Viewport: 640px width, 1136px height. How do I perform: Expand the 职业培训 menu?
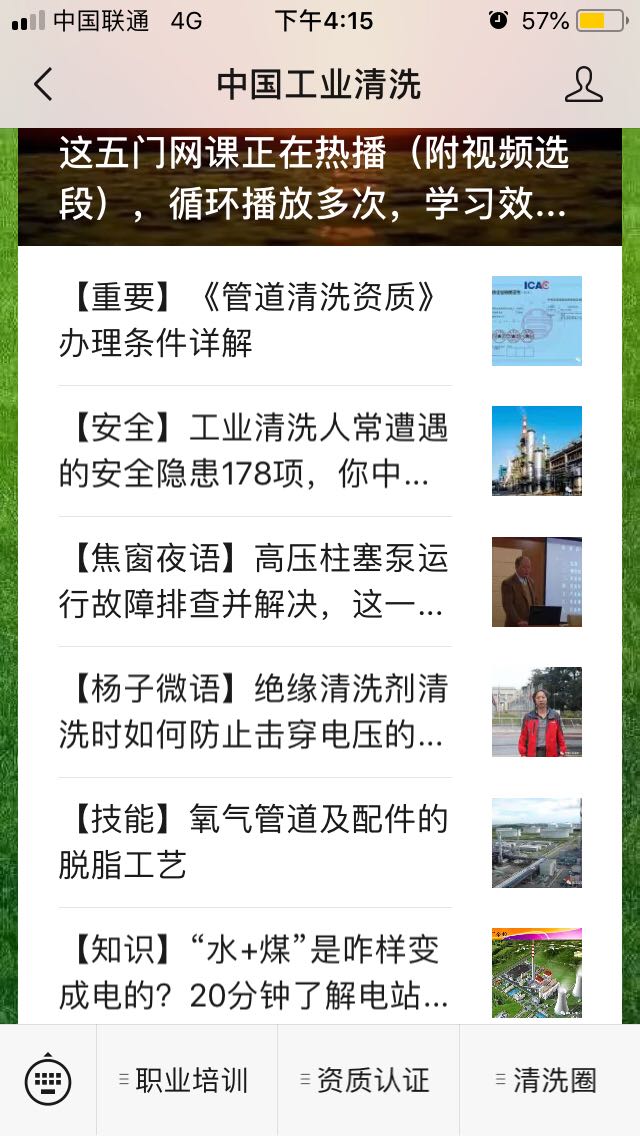(186, 1080)
